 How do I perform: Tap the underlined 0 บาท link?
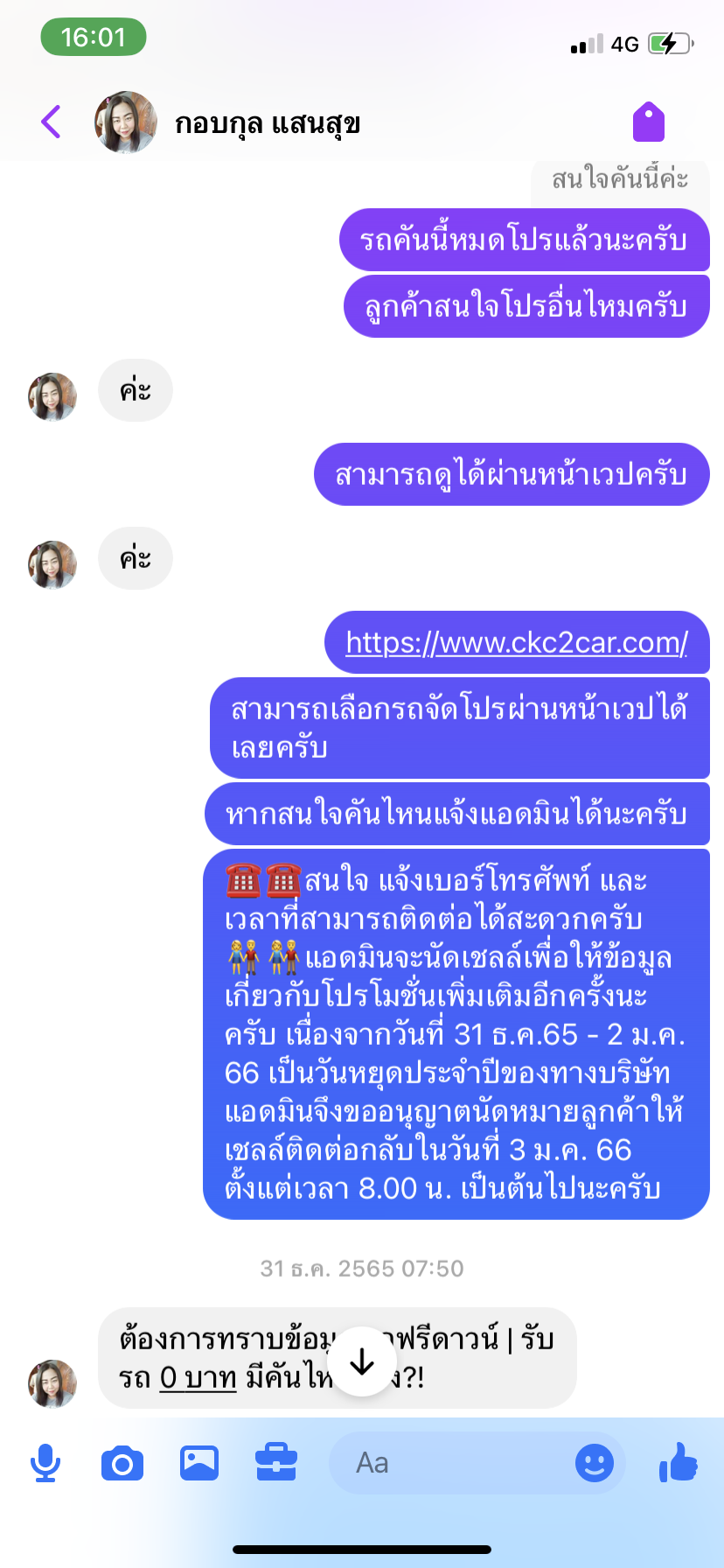[198, 1378]
